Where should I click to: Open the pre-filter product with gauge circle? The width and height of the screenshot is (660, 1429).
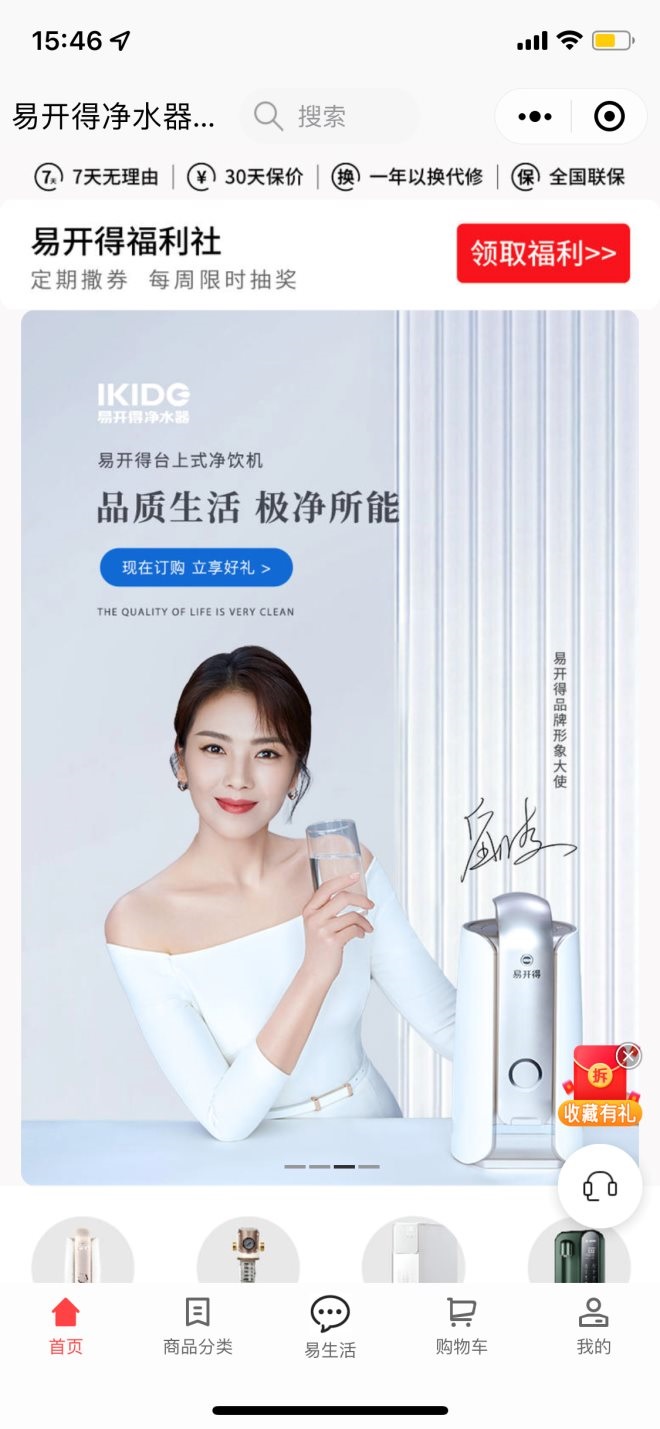click(248, 1252)
